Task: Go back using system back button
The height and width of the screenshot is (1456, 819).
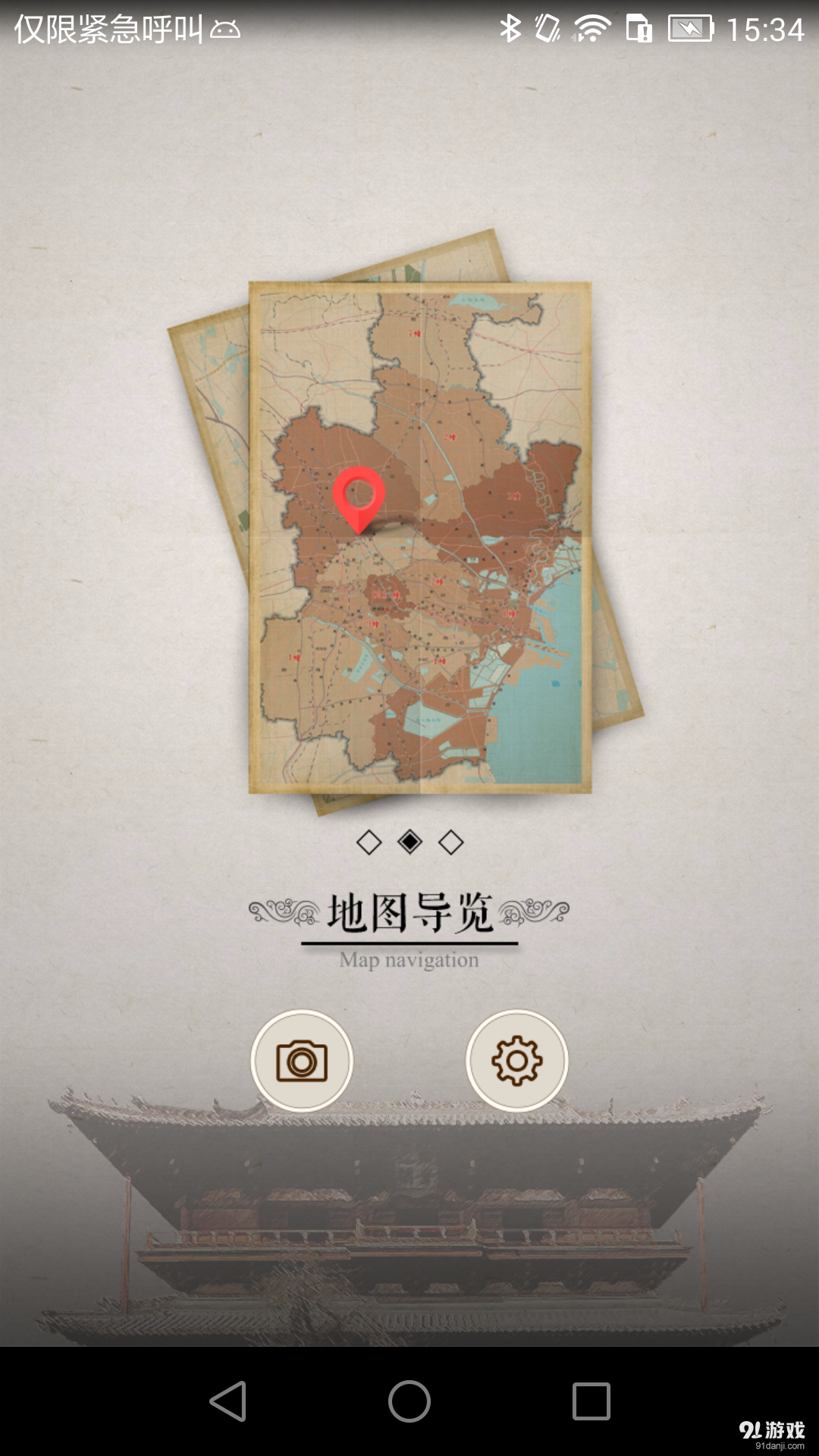Action: pos(227,1401)
